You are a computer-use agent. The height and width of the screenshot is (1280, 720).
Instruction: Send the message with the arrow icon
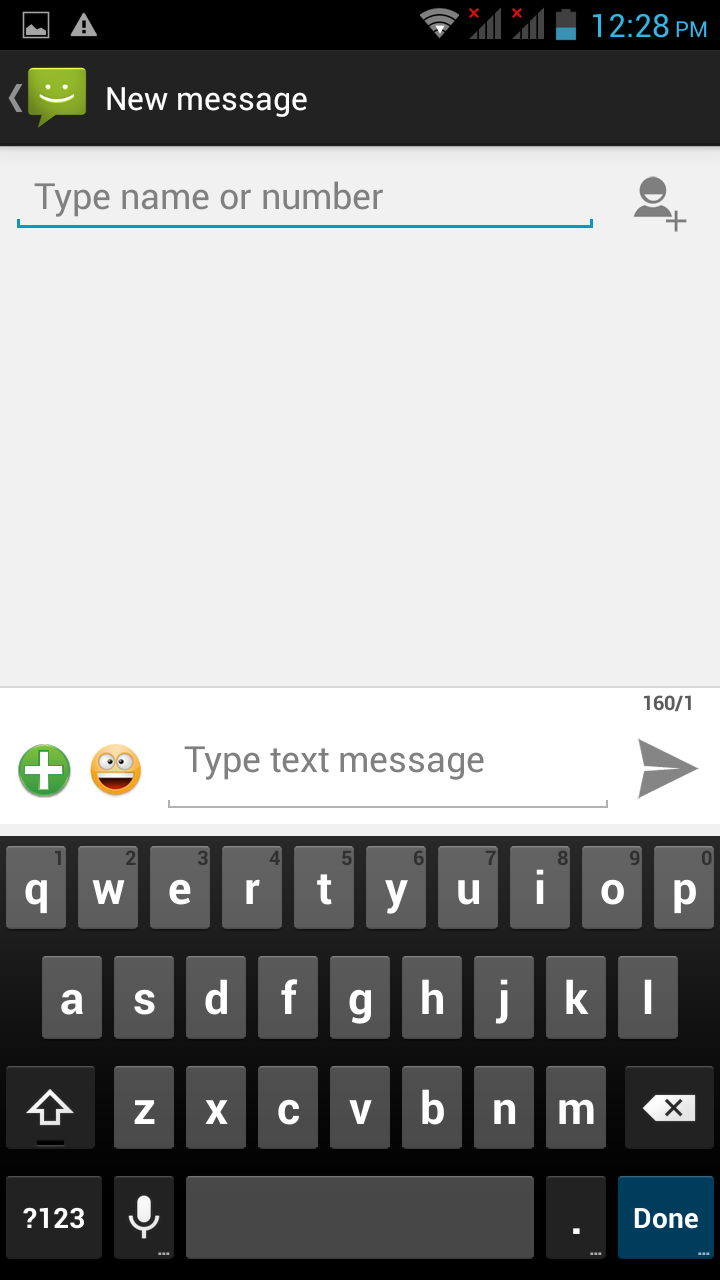(667, 768)
